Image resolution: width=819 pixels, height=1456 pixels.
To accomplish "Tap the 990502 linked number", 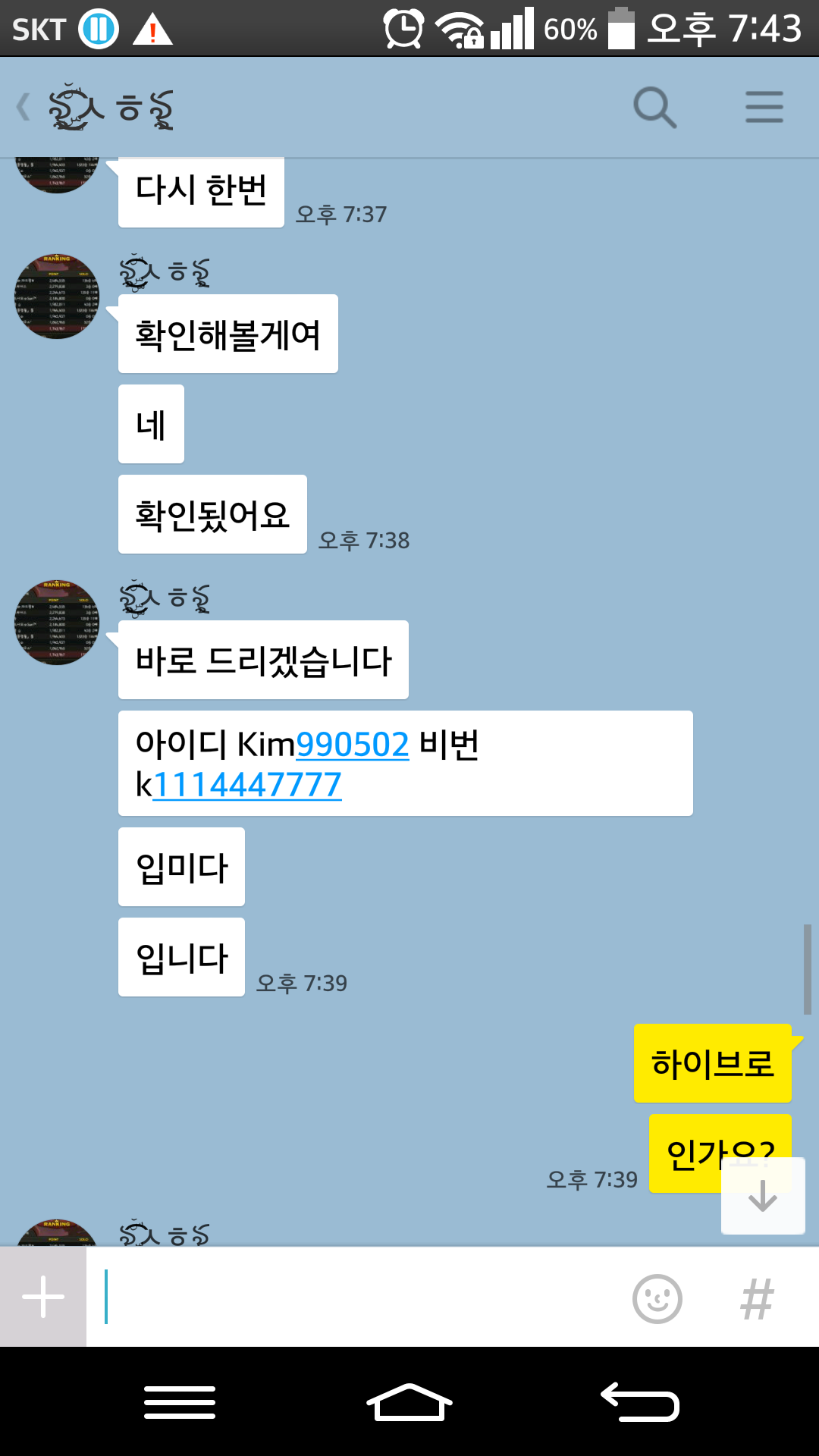I will (353, 745).
